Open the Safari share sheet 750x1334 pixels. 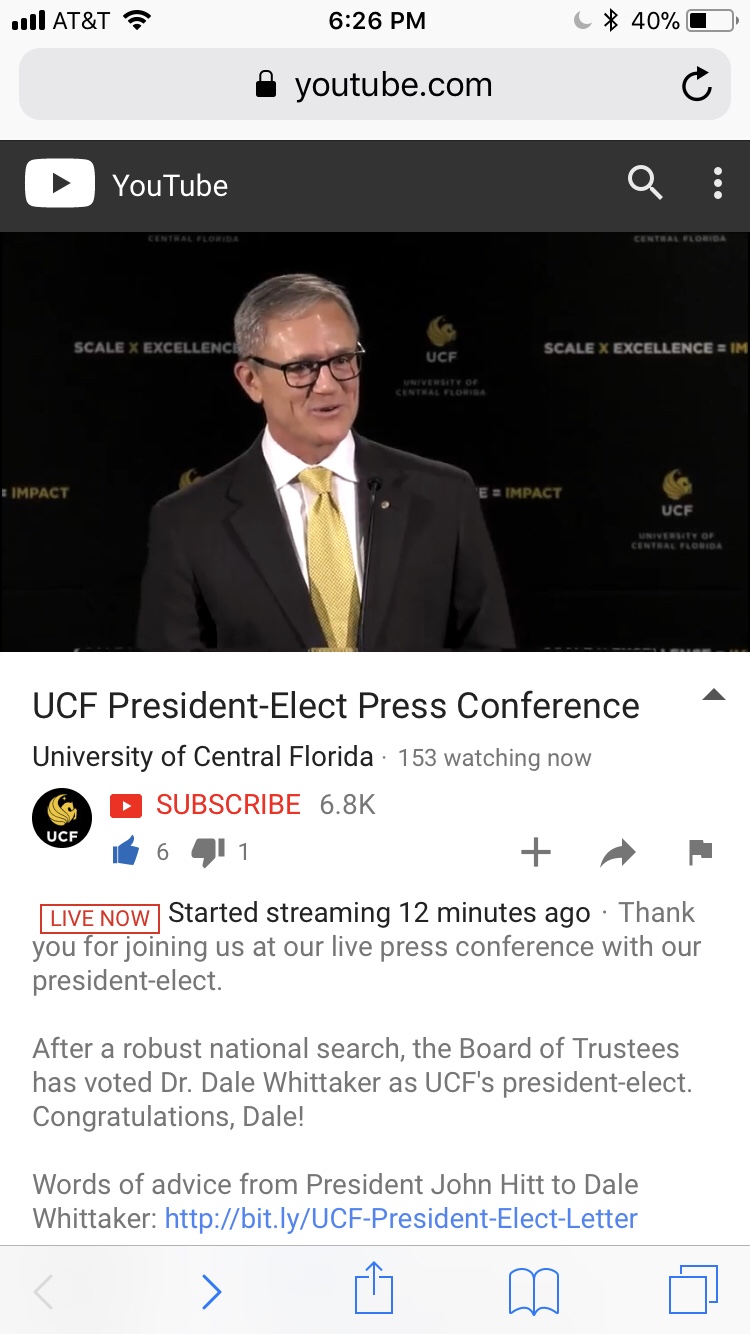[x=372, y=1289]
